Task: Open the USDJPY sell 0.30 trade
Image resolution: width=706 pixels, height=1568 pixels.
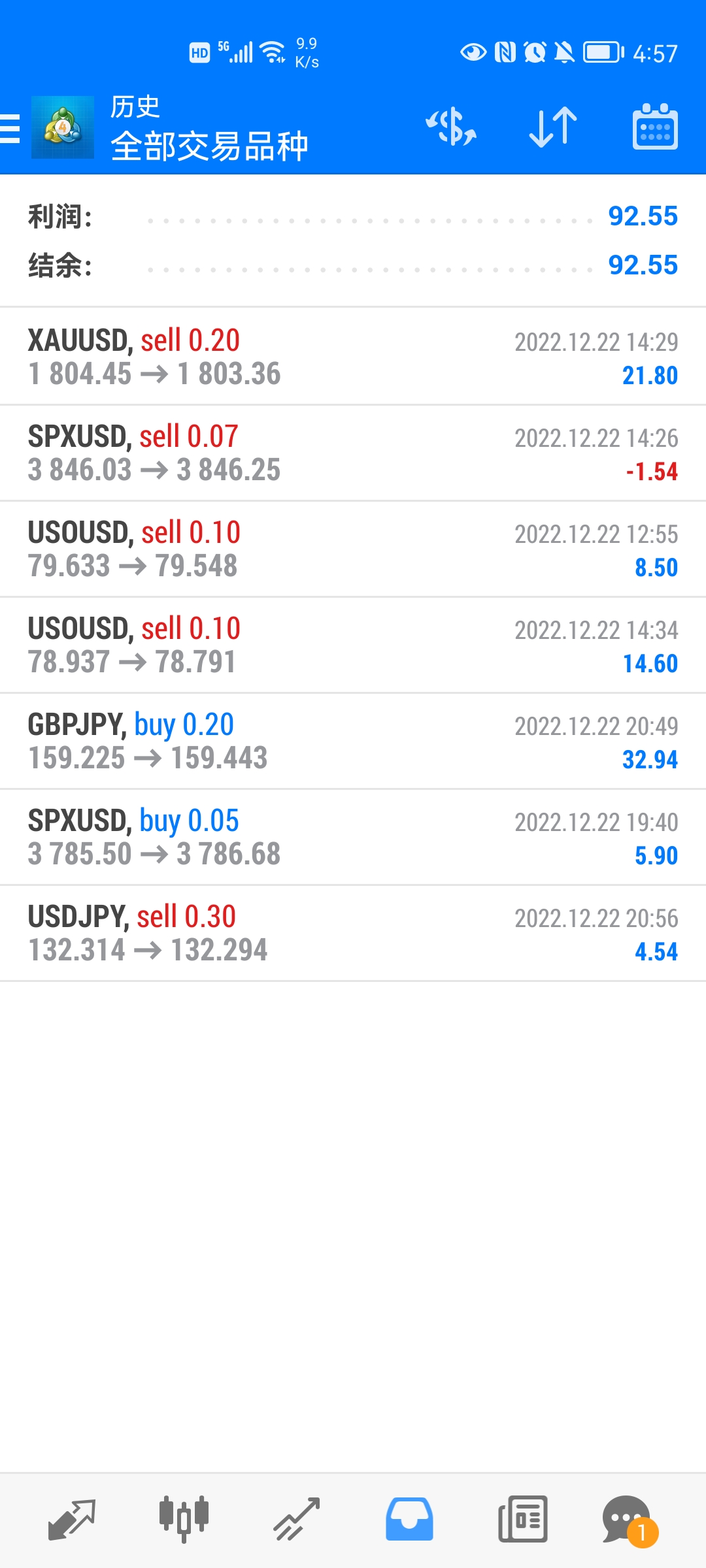Action: pyautogui.click(x=353, y=933)
